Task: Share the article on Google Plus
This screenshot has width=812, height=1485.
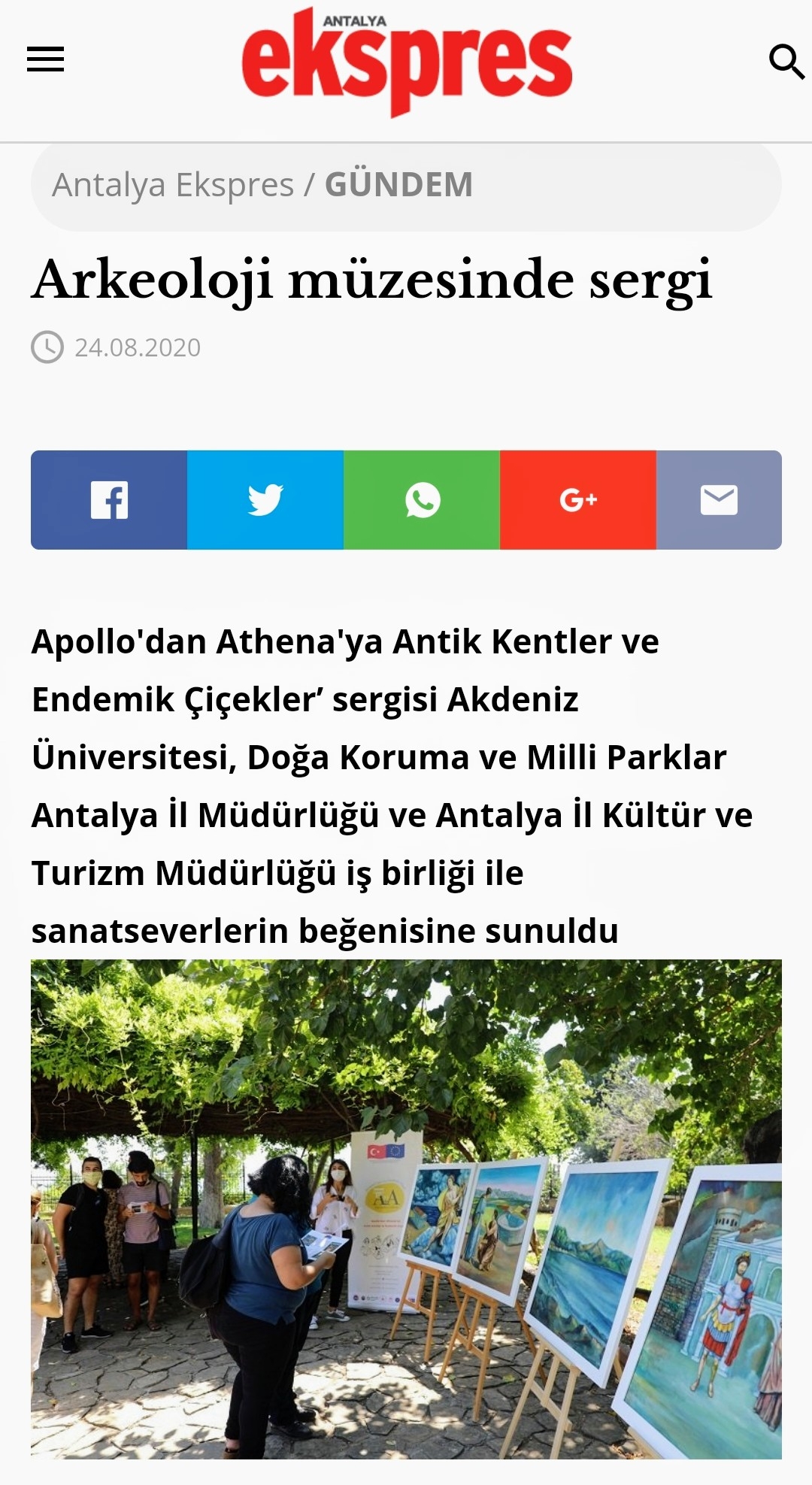Action: [x=578, y=500]
